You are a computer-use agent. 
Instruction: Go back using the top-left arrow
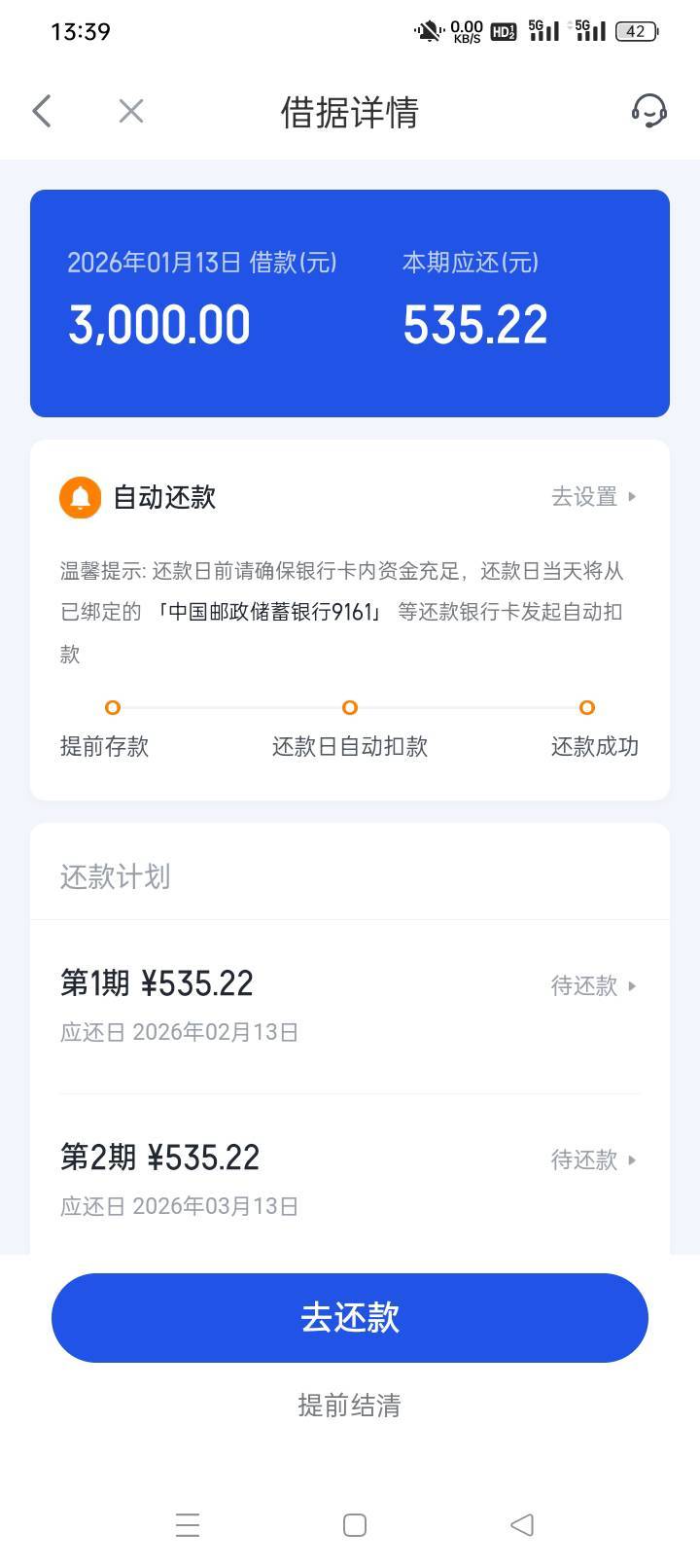click(x=42, y=111)
